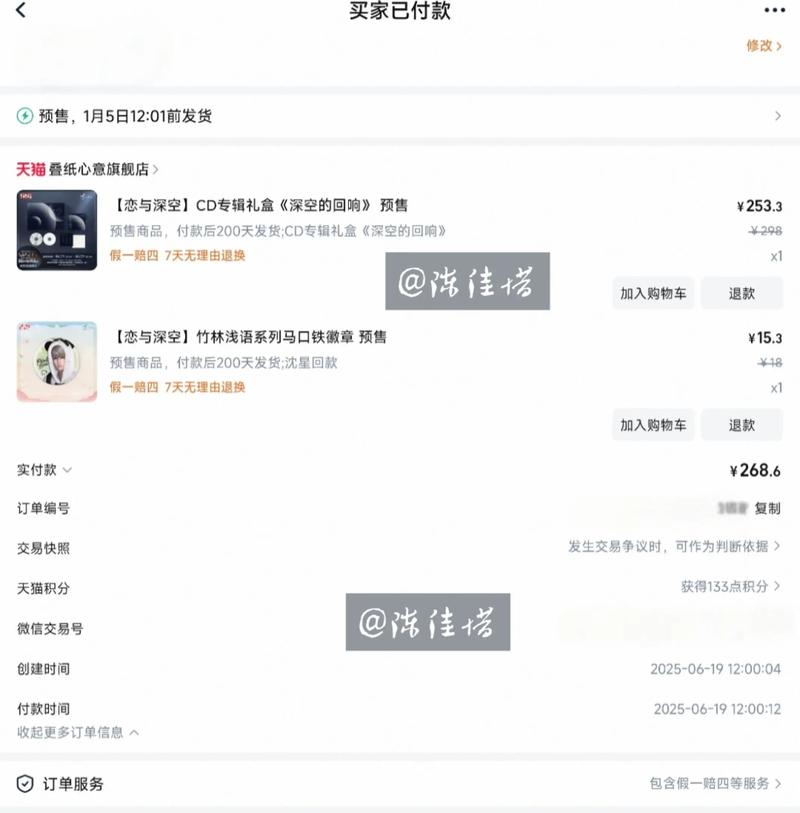Viewport: 800px width, 813px height.
Task: Add the CD album gift box to cart
Action: (655, 293)
